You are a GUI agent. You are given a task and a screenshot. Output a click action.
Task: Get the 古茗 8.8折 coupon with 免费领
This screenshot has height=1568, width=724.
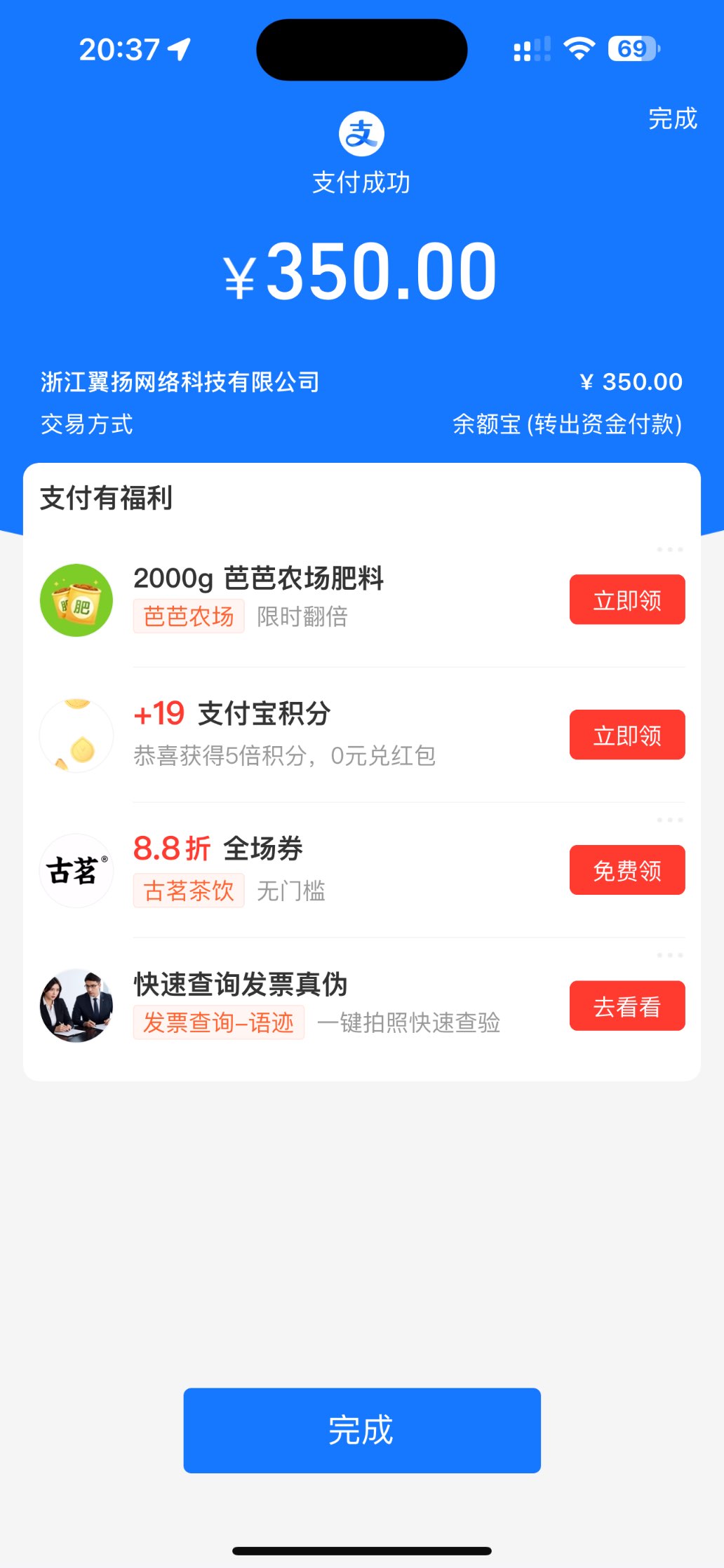[x=626, y=870]
